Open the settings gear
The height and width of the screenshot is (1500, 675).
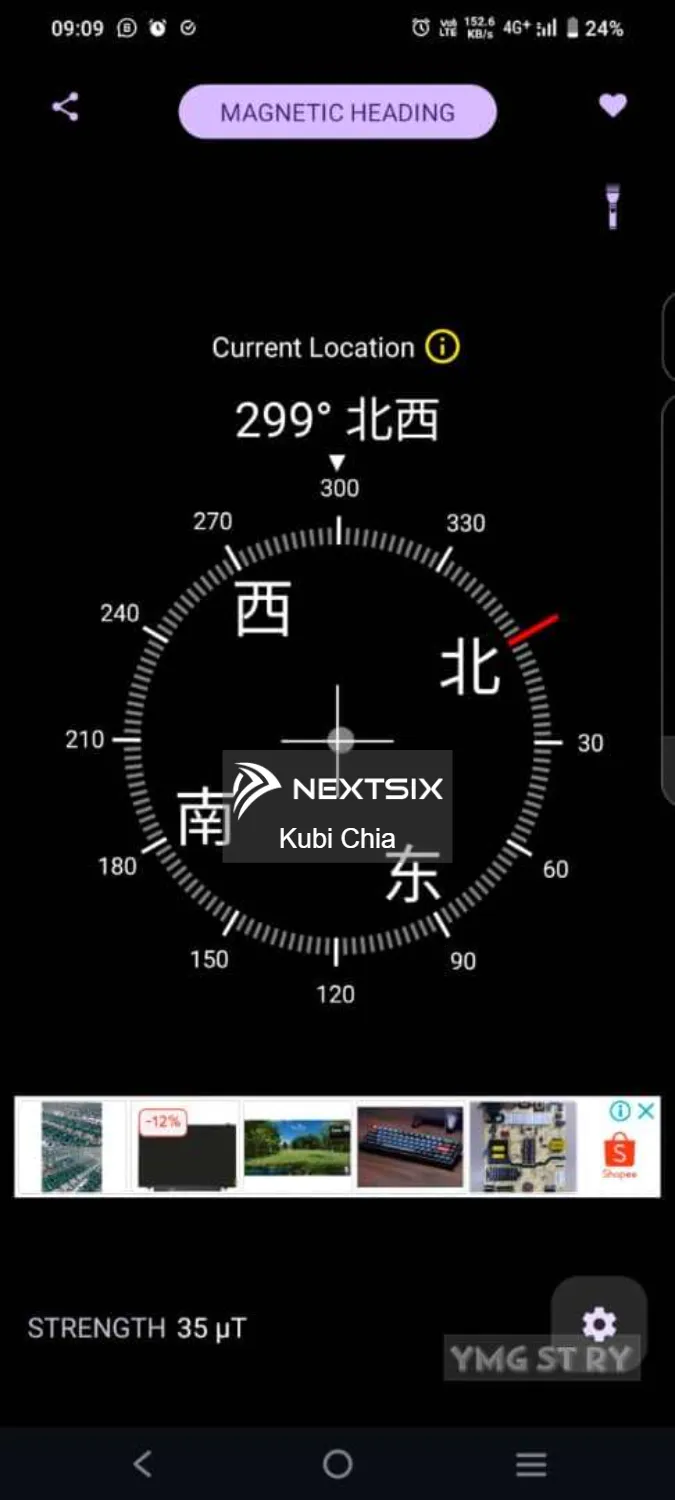tap(599, 1325)
